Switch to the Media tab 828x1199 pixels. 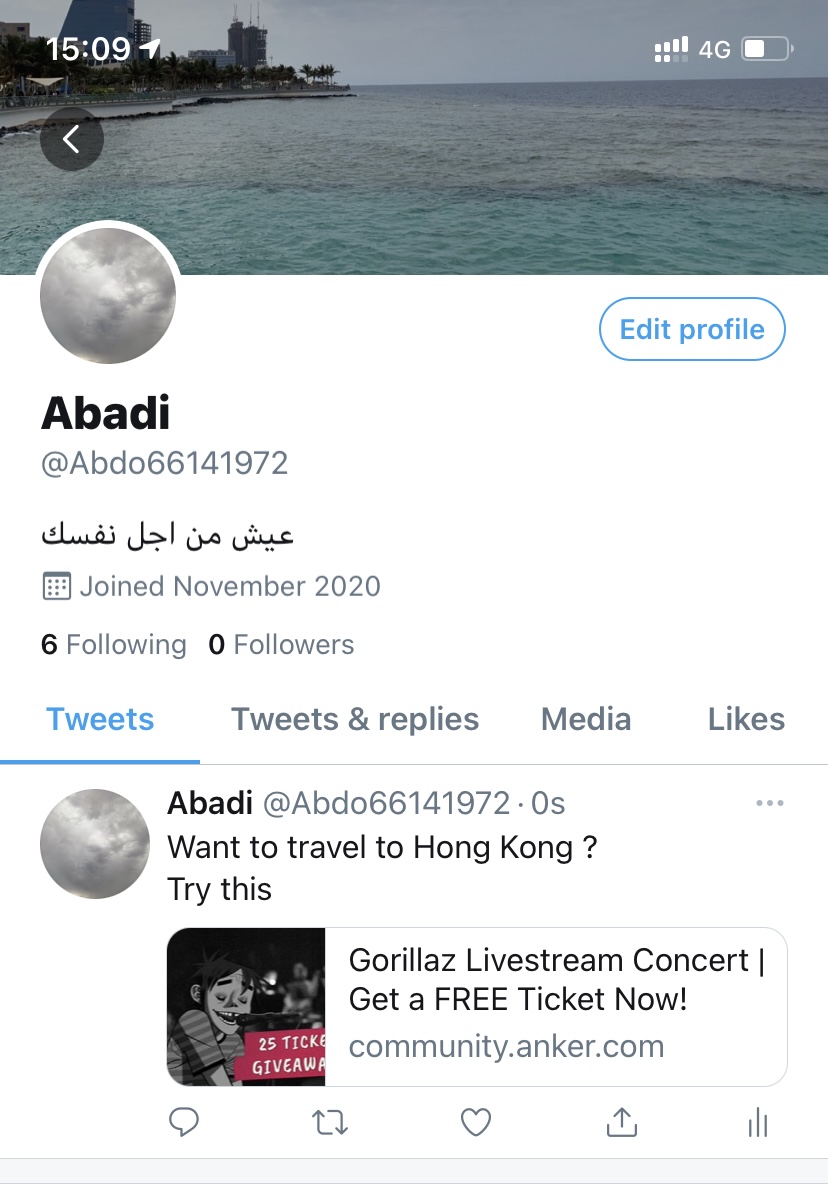(586, 719)
